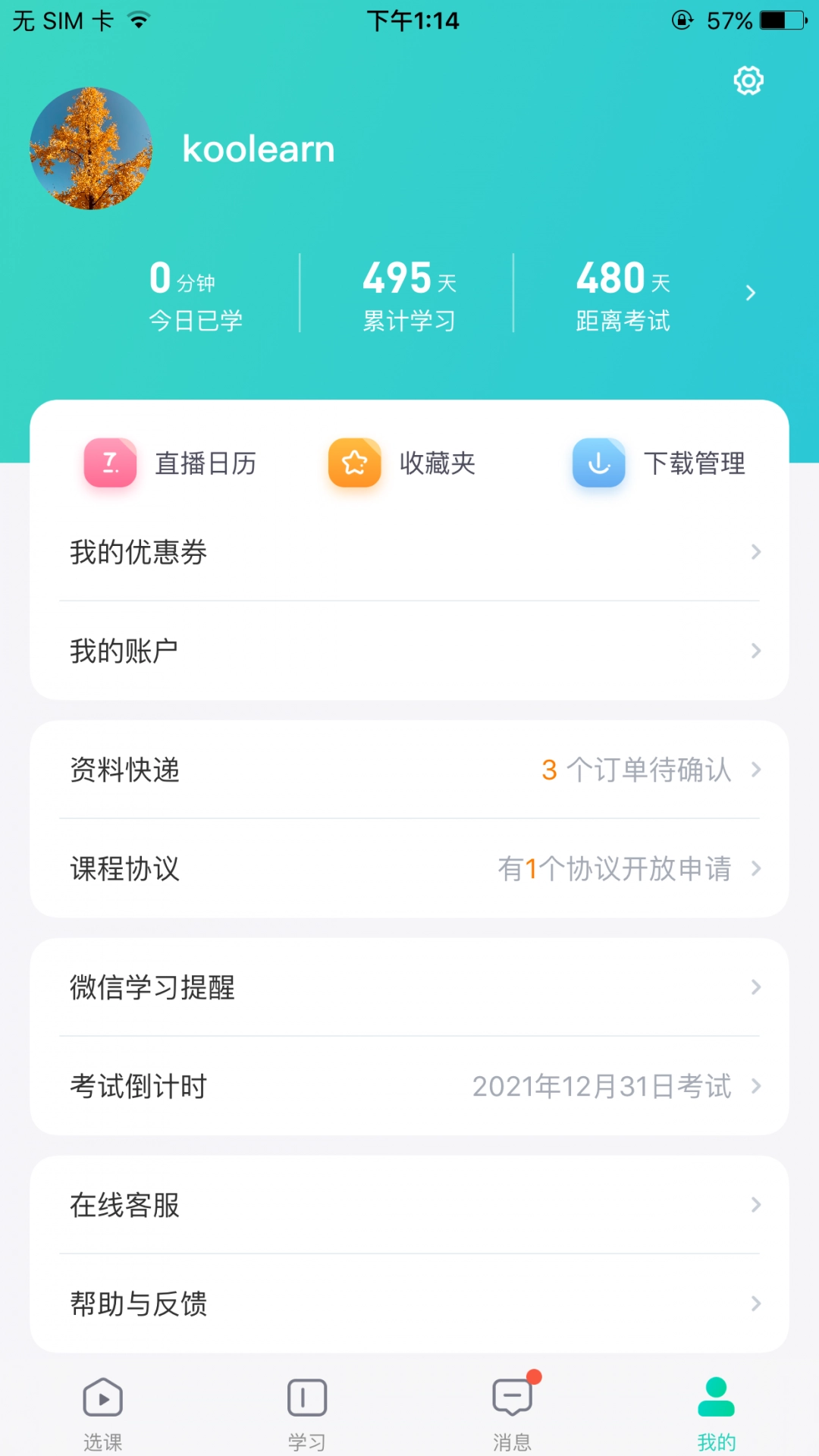Screen dimensions: 819x1456
Task: Open the 直播日历 live calendar icon
Action: pyautogui.click(x=109, y=463)
